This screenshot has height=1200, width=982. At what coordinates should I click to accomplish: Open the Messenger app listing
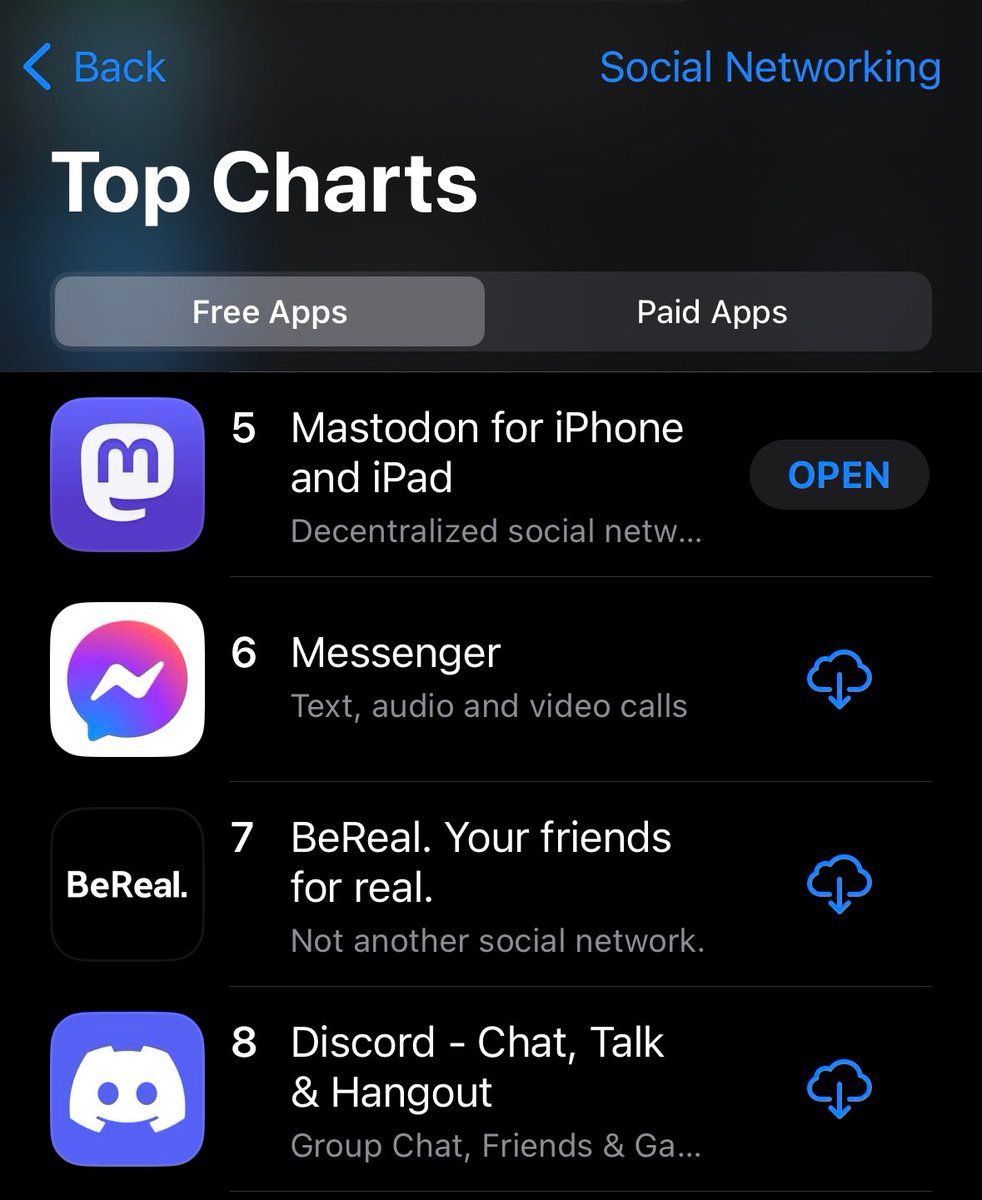click(x=395, y=654)
